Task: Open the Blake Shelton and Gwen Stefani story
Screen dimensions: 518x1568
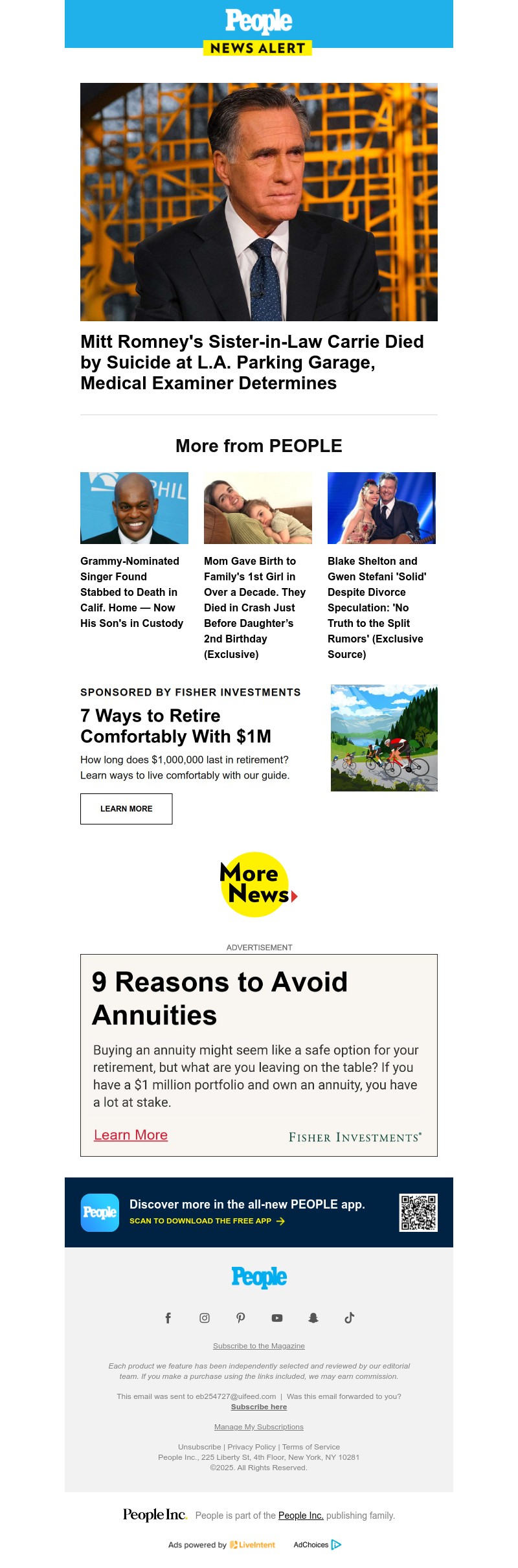Action: point(376,607)
